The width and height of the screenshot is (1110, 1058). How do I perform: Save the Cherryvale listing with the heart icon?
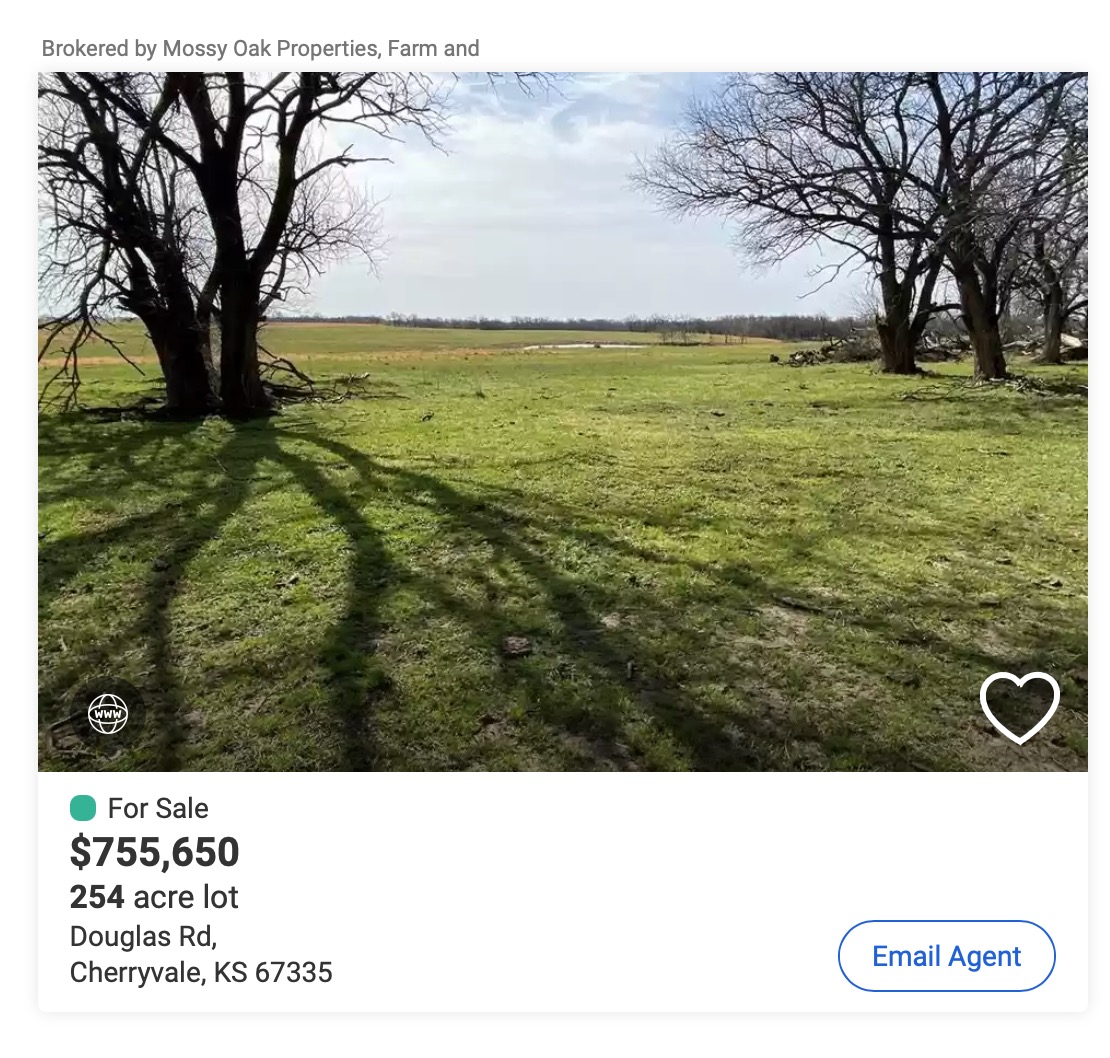click(x=1019, y=707)
